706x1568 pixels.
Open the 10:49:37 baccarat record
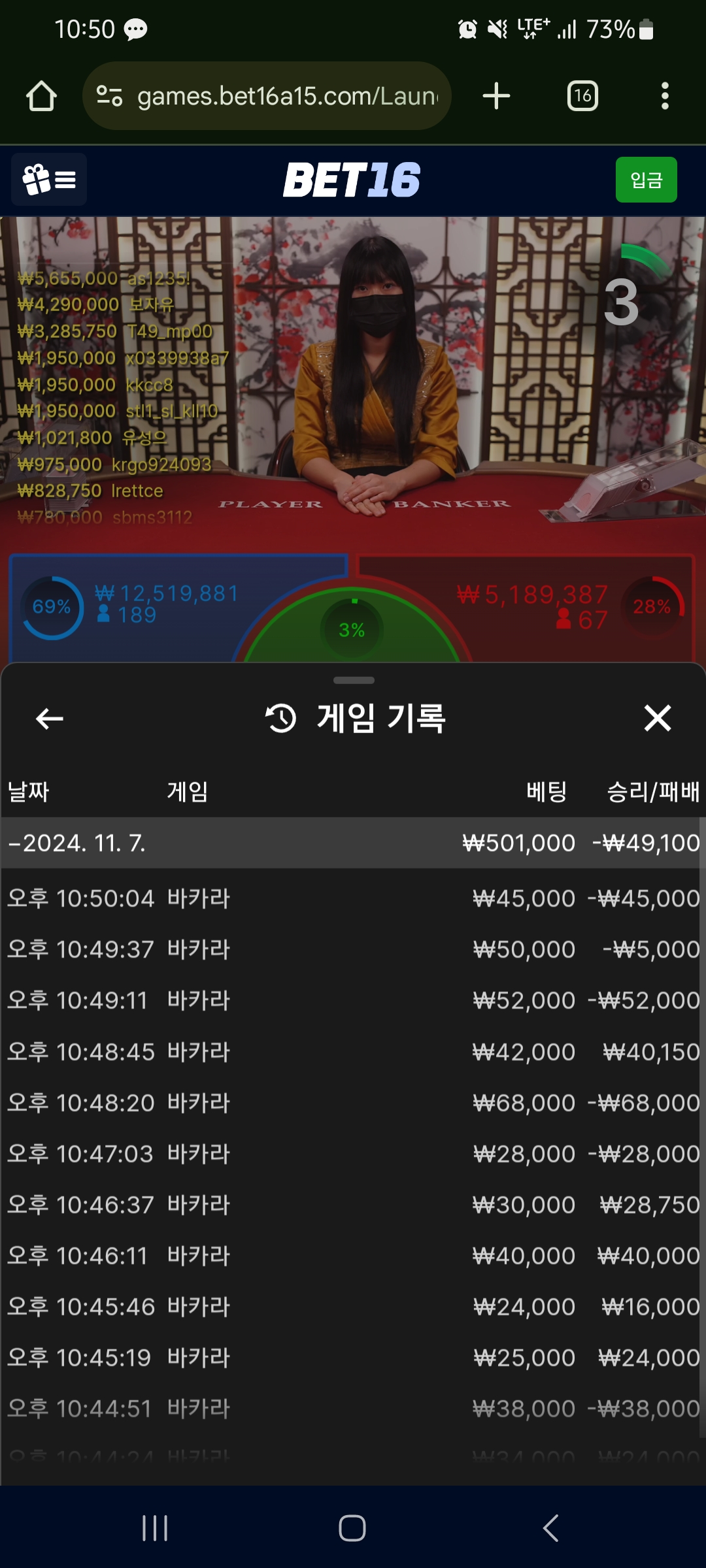click(353, 949)
